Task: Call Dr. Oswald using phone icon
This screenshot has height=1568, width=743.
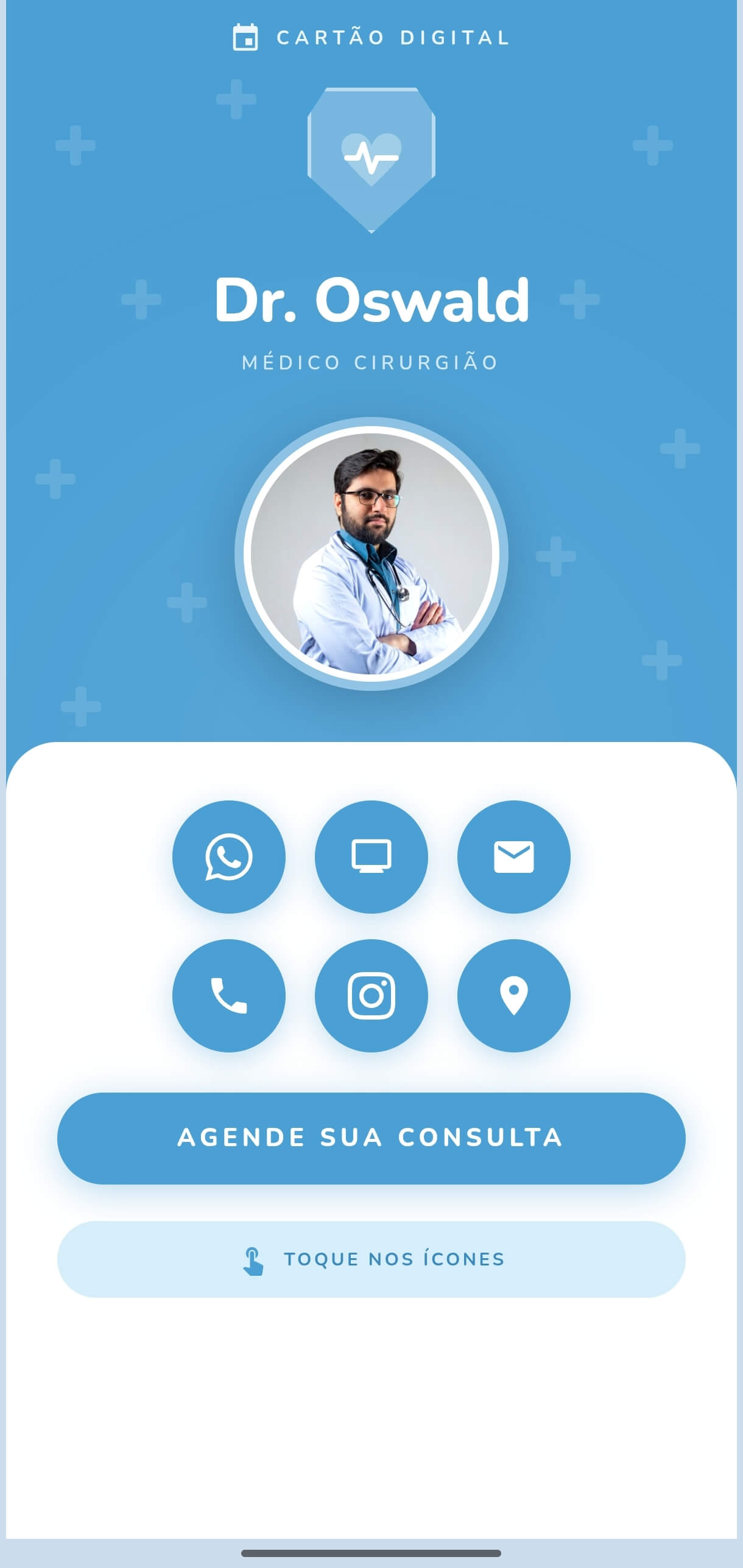Action: coord(229,995)
